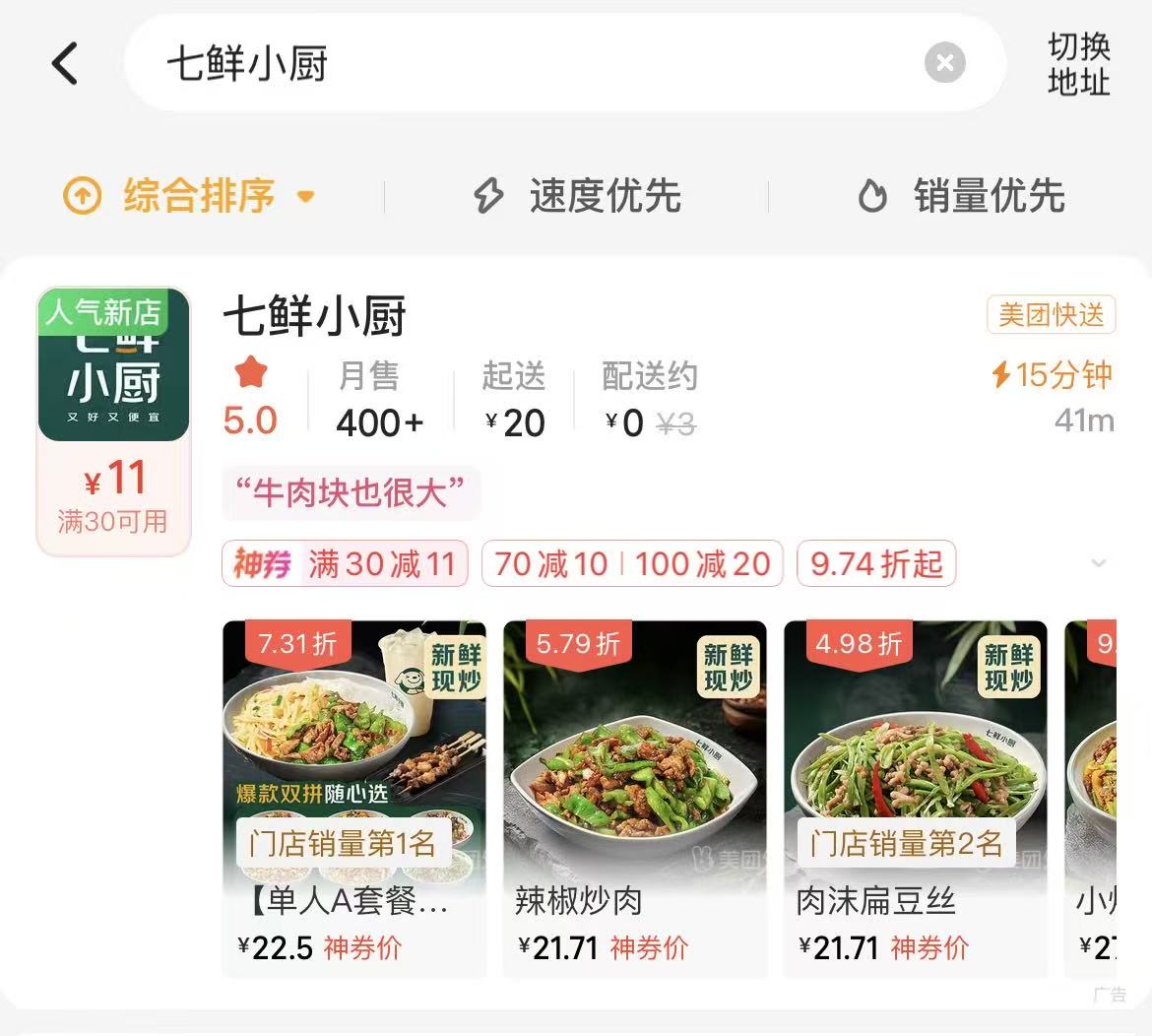Expand the store promotions chevron
The width and height of the screenshot is (1152, 1036).
coord(1099,563)
